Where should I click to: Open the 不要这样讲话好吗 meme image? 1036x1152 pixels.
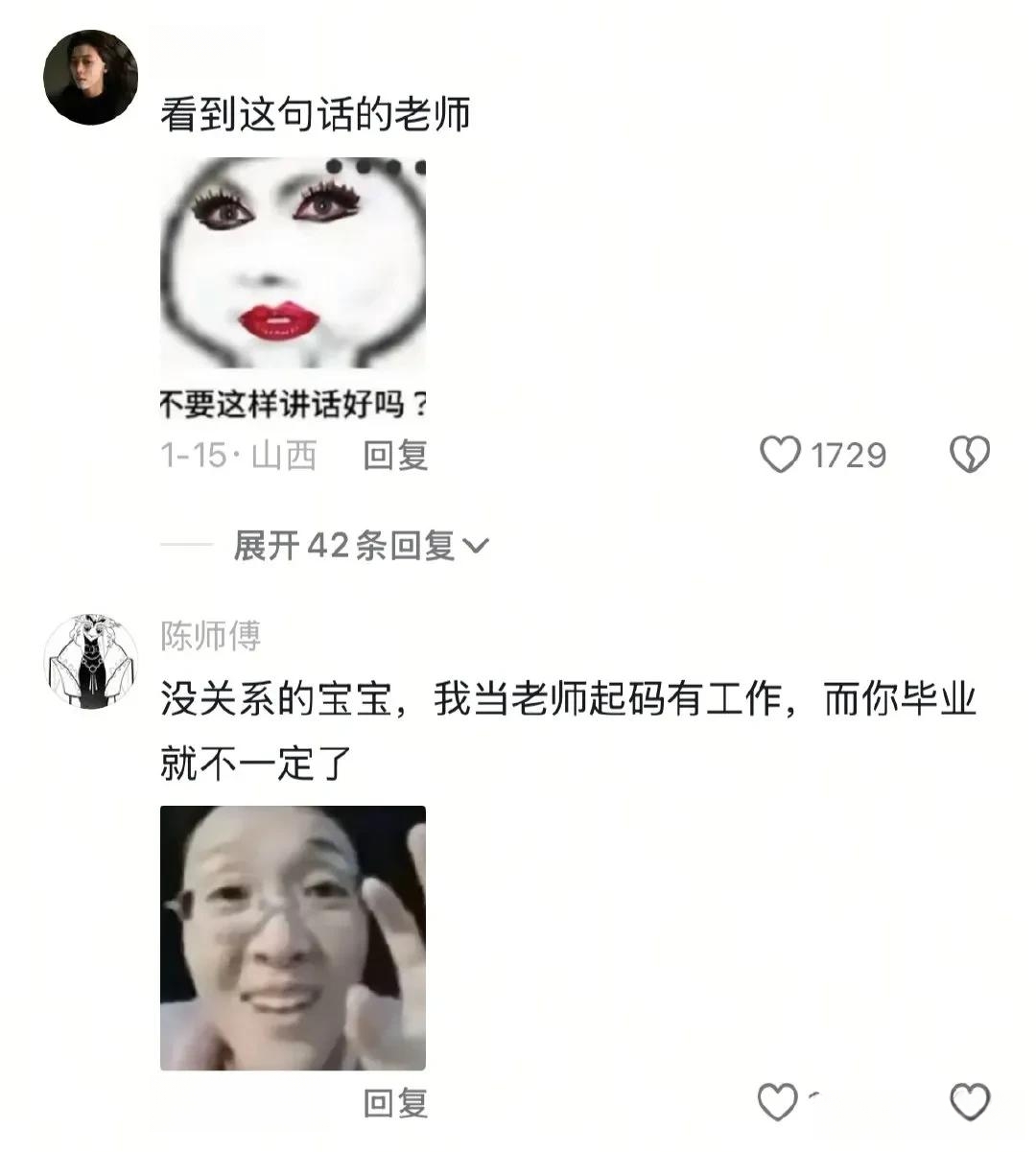293,288
